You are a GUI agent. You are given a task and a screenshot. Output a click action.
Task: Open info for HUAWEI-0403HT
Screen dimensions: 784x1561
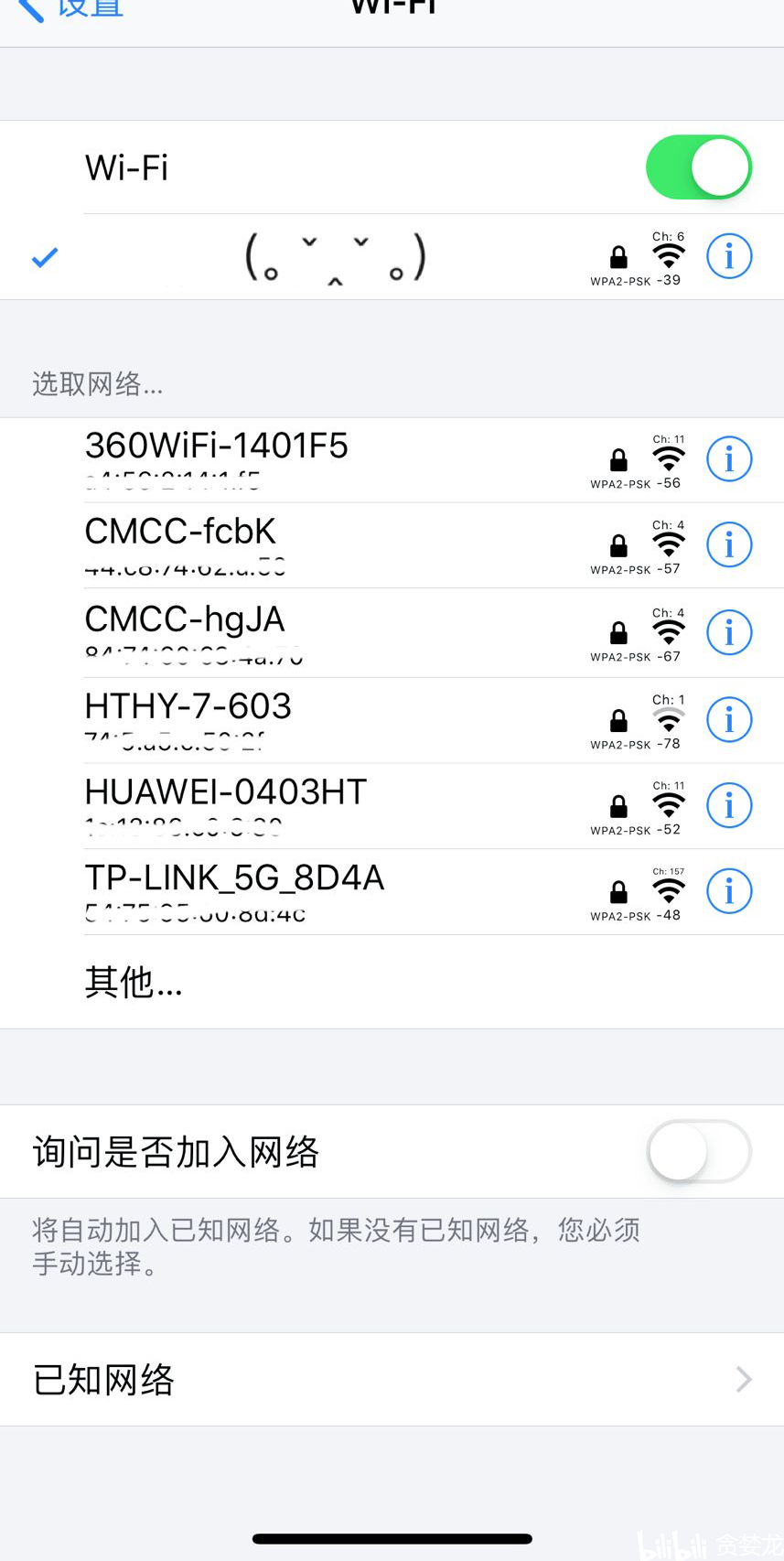pyautogui.click(x=729, y=805)
